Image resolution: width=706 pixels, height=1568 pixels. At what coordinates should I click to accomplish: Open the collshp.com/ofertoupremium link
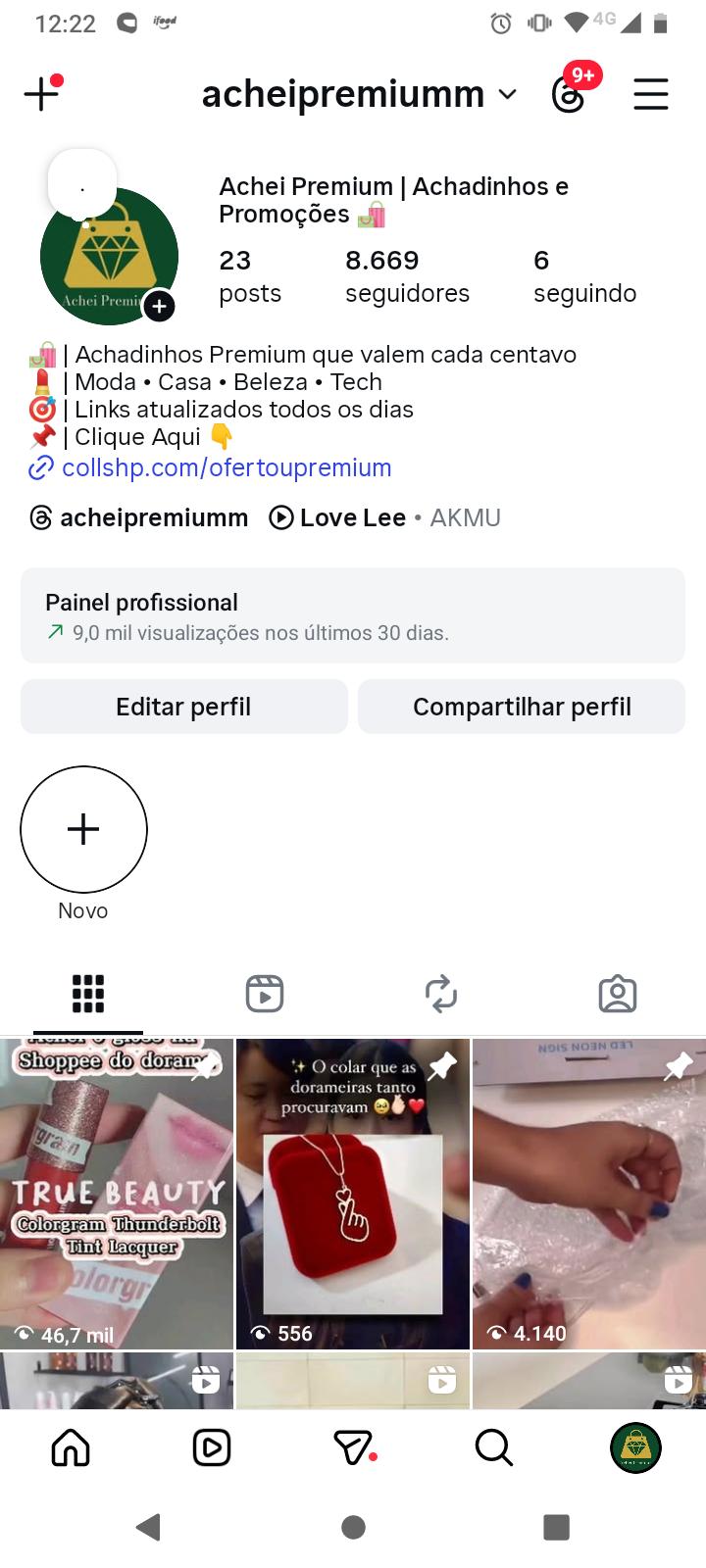(x=227, y=468)
